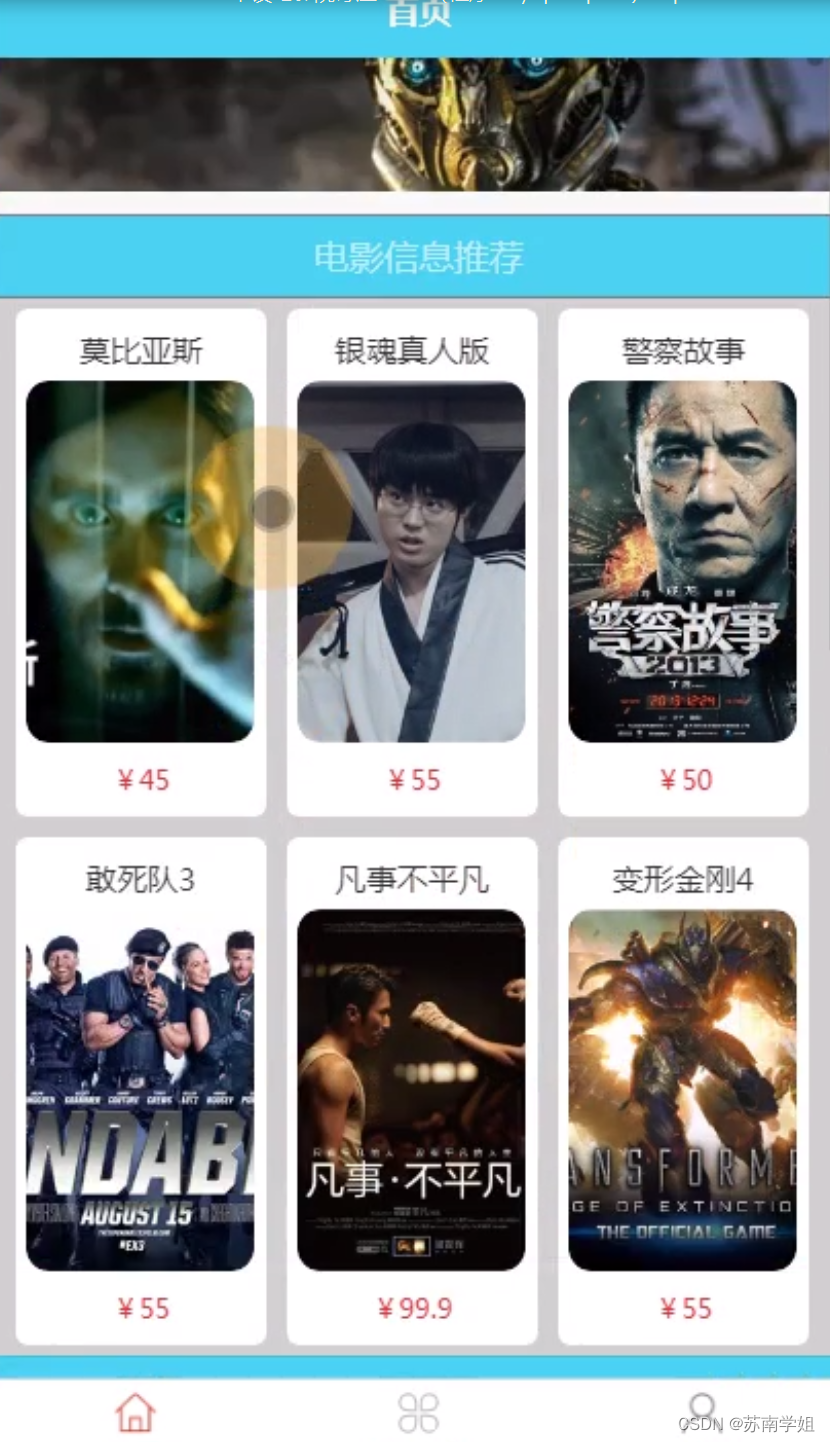Open the profile tab
This screenshot has height=1442, width=830.
pyautogui.click(x=702, y=1410)
